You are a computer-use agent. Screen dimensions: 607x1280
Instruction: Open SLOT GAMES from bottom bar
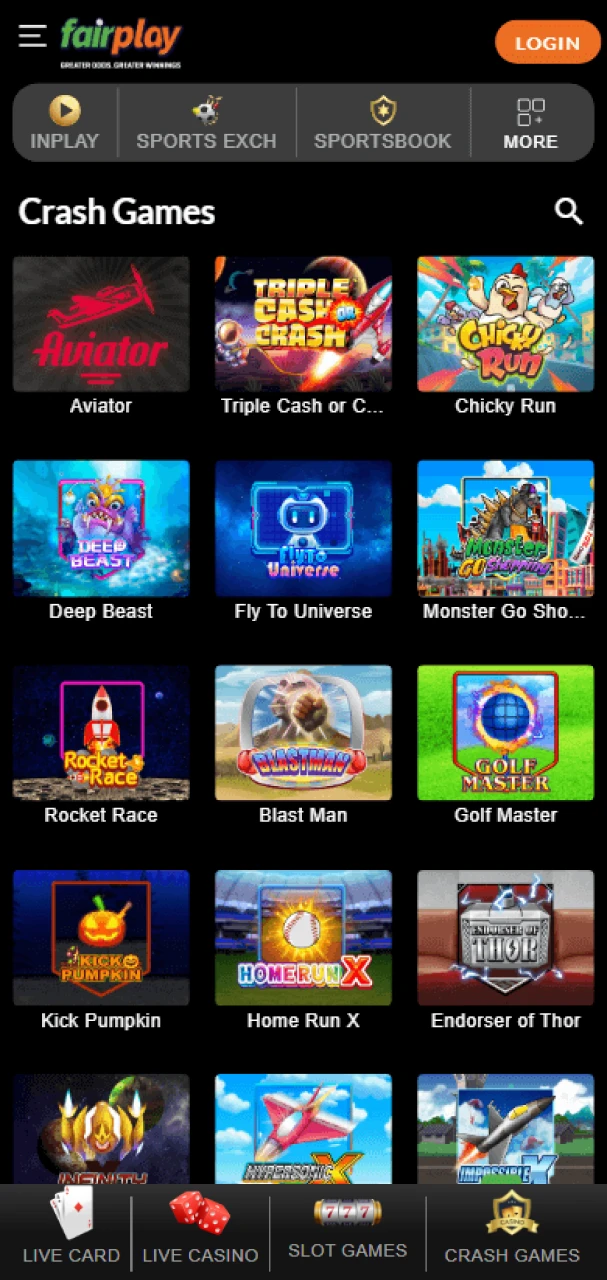[347, 1230]
